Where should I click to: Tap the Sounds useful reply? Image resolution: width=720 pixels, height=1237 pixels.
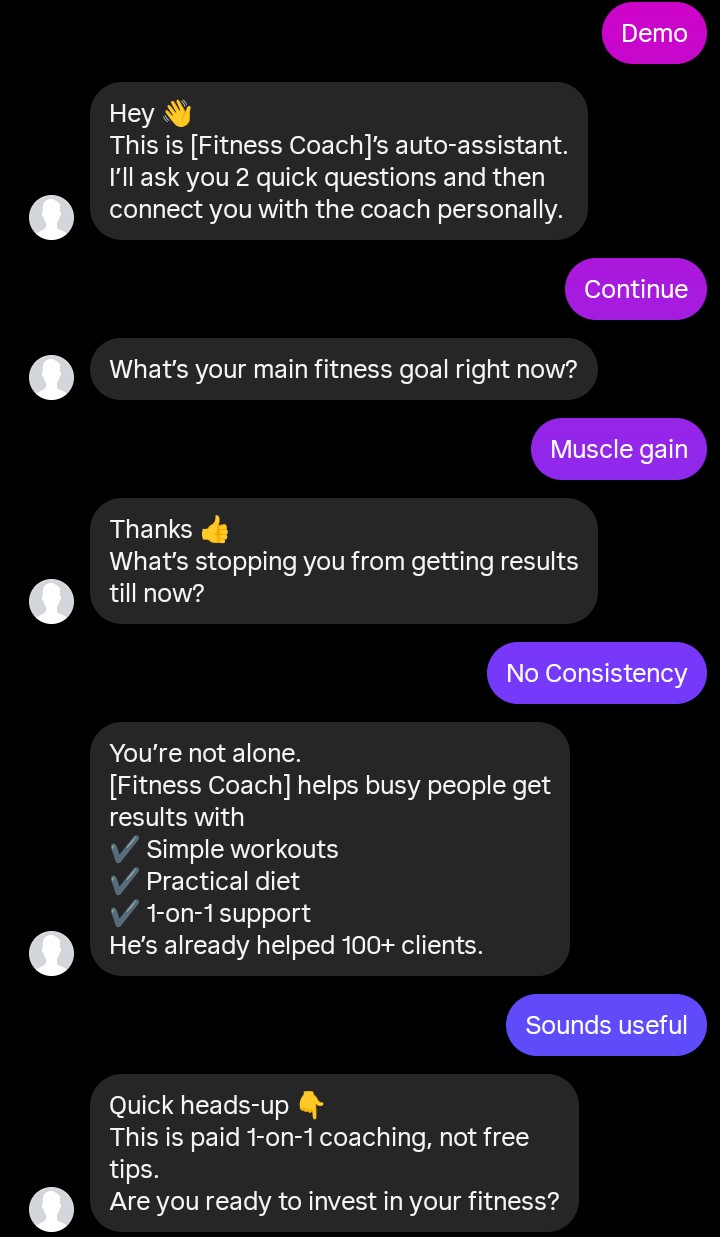[x=606, y=1025]
